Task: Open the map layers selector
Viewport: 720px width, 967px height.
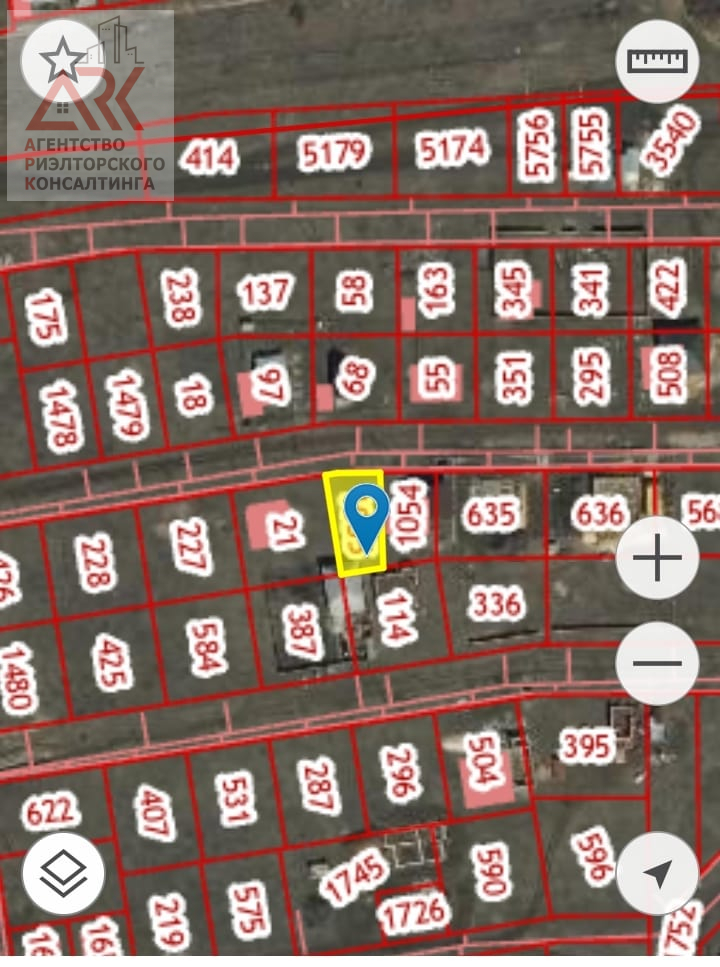Action: point(63,873)
